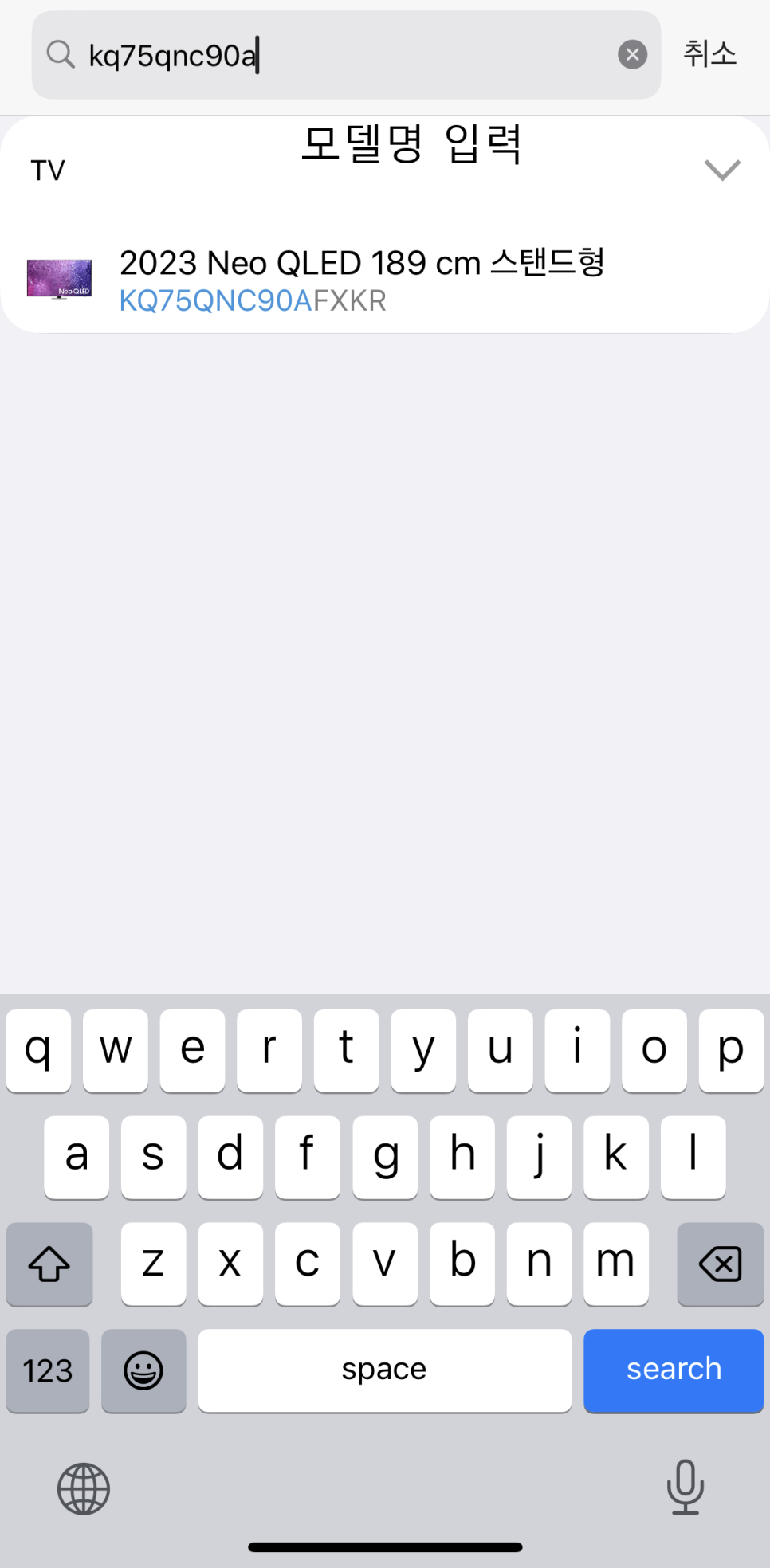Open the KQ75QNC90AFXKR Neo QLED result
Viewport: 770px width, 1568px height.
pos(384,280)
